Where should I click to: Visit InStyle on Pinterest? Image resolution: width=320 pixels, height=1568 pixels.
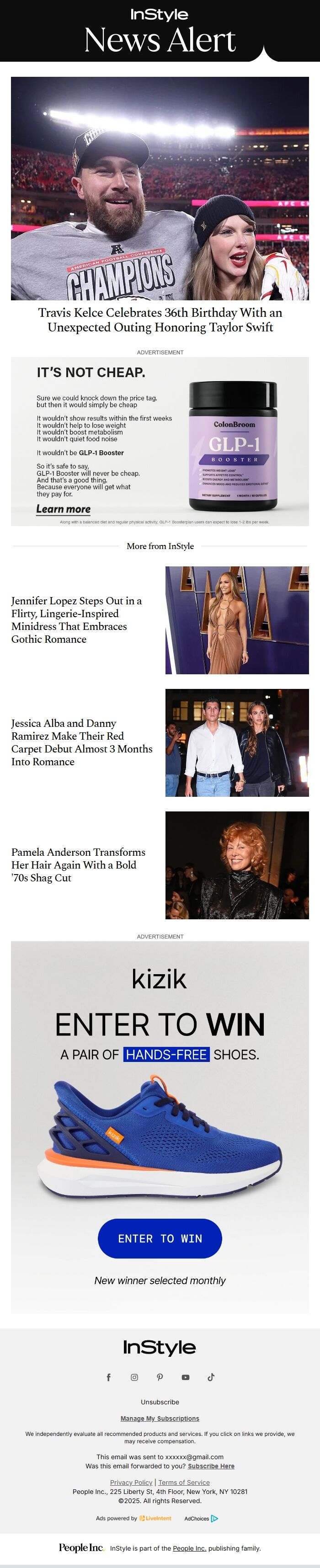pos(160,1377)
